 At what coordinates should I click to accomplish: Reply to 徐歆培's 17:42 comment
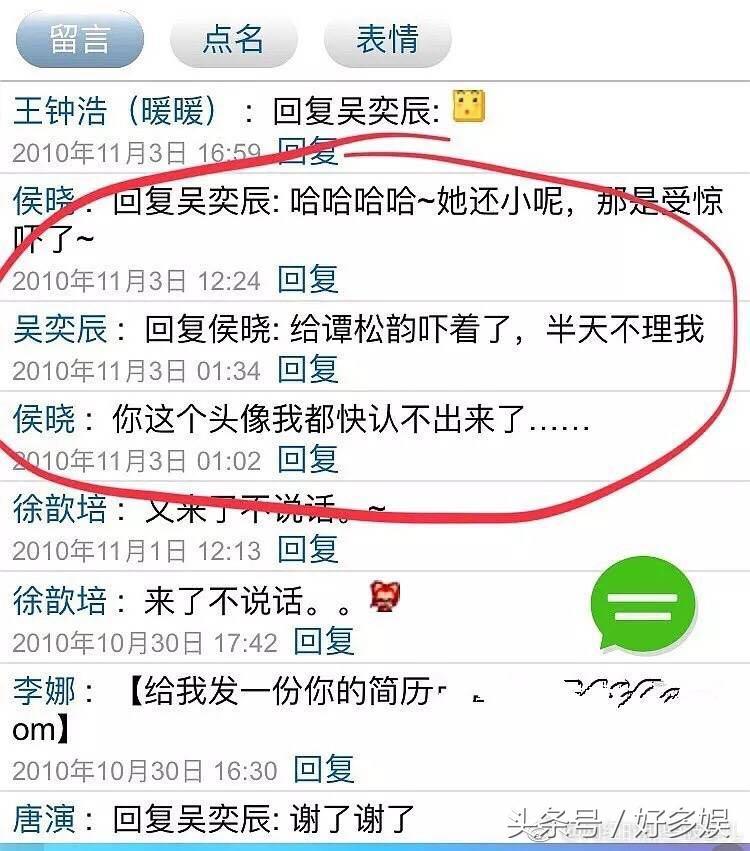[x=324, y=641]
